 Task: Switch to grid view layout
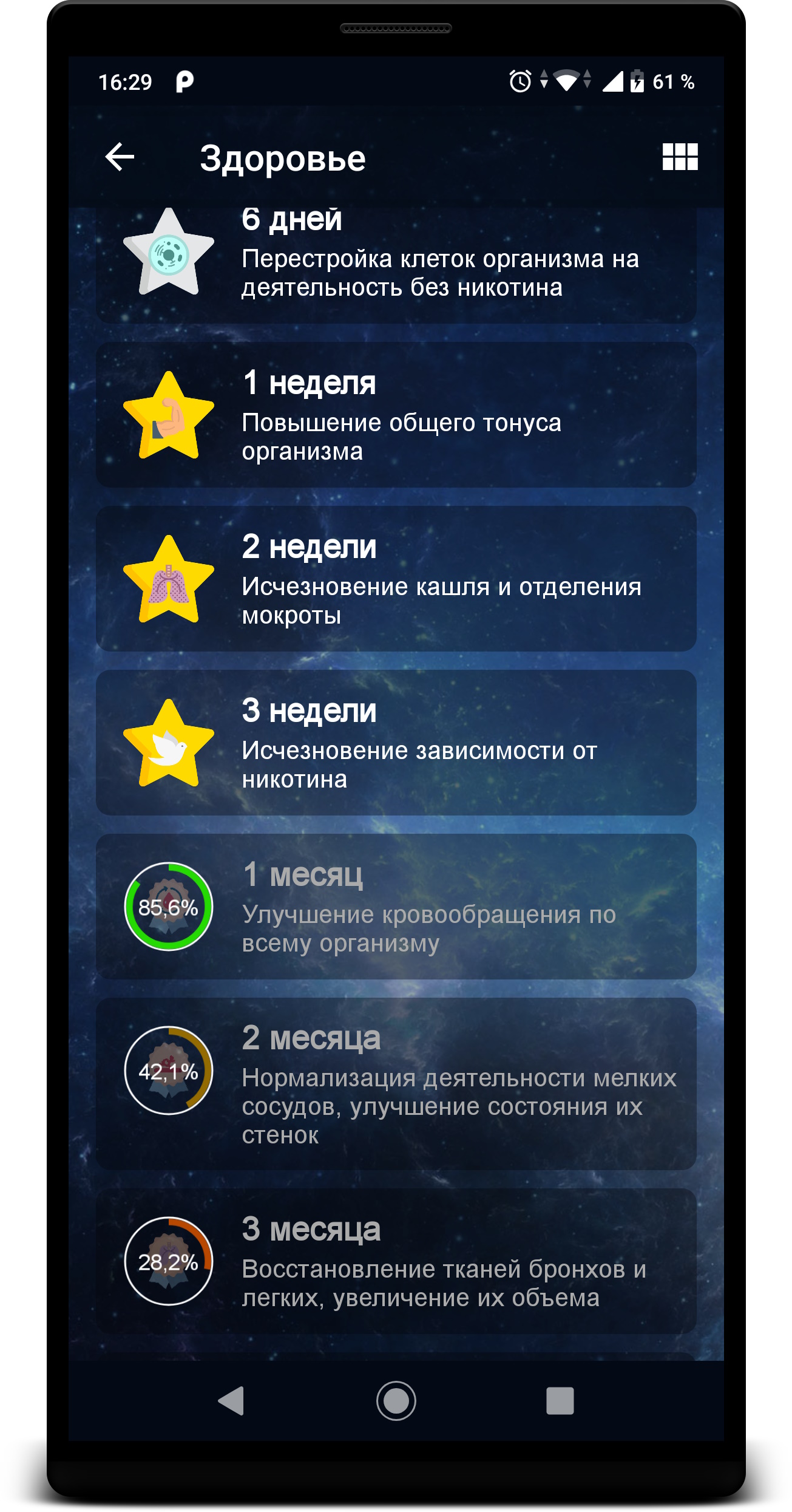pyautogui.click(x=680, y=157)
